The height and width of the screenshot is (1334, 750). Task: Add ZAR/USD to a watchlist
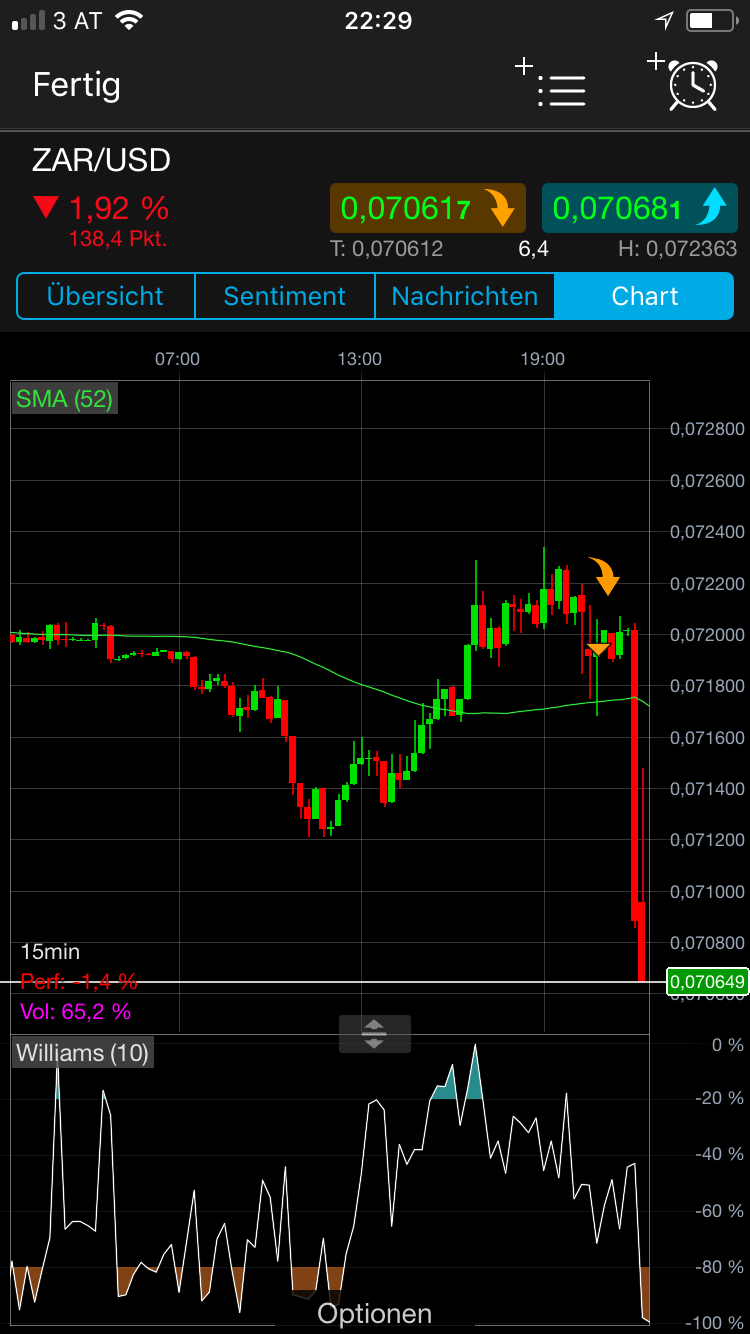coord(551,84)
